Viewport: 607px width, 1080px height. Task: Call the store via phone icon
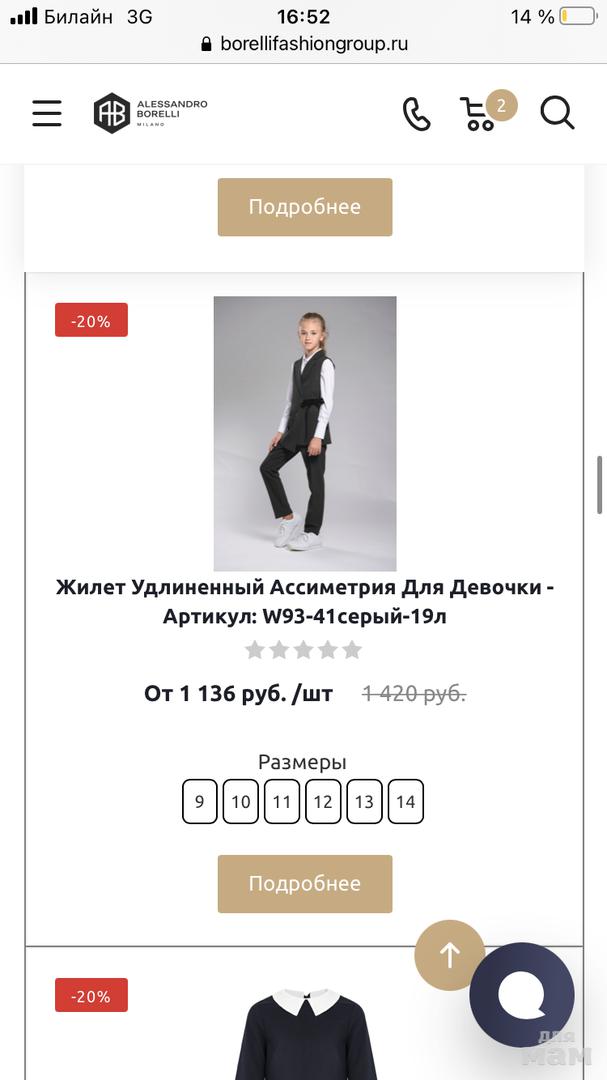(x=416, y=113)
